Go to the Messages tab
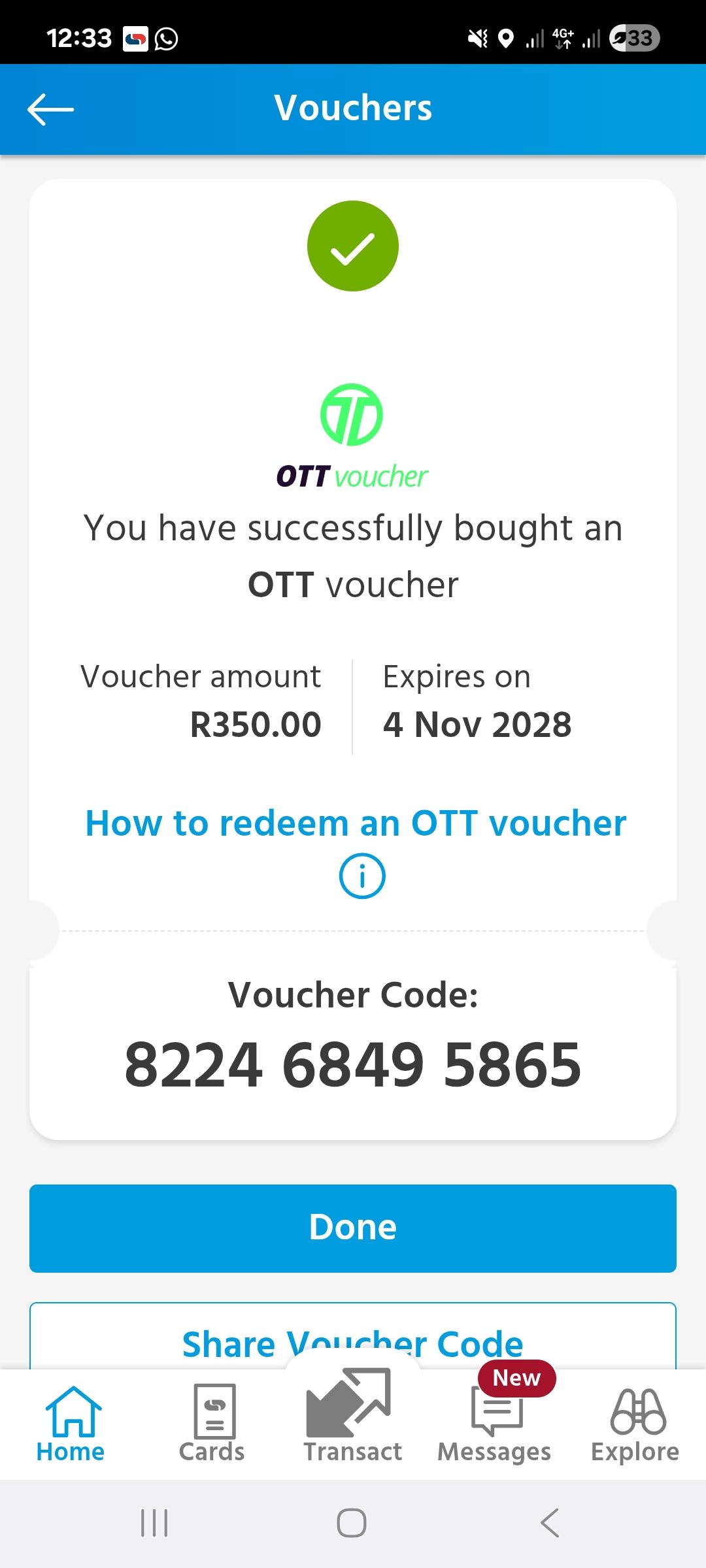706x1568 pixels. point(494,1425)
